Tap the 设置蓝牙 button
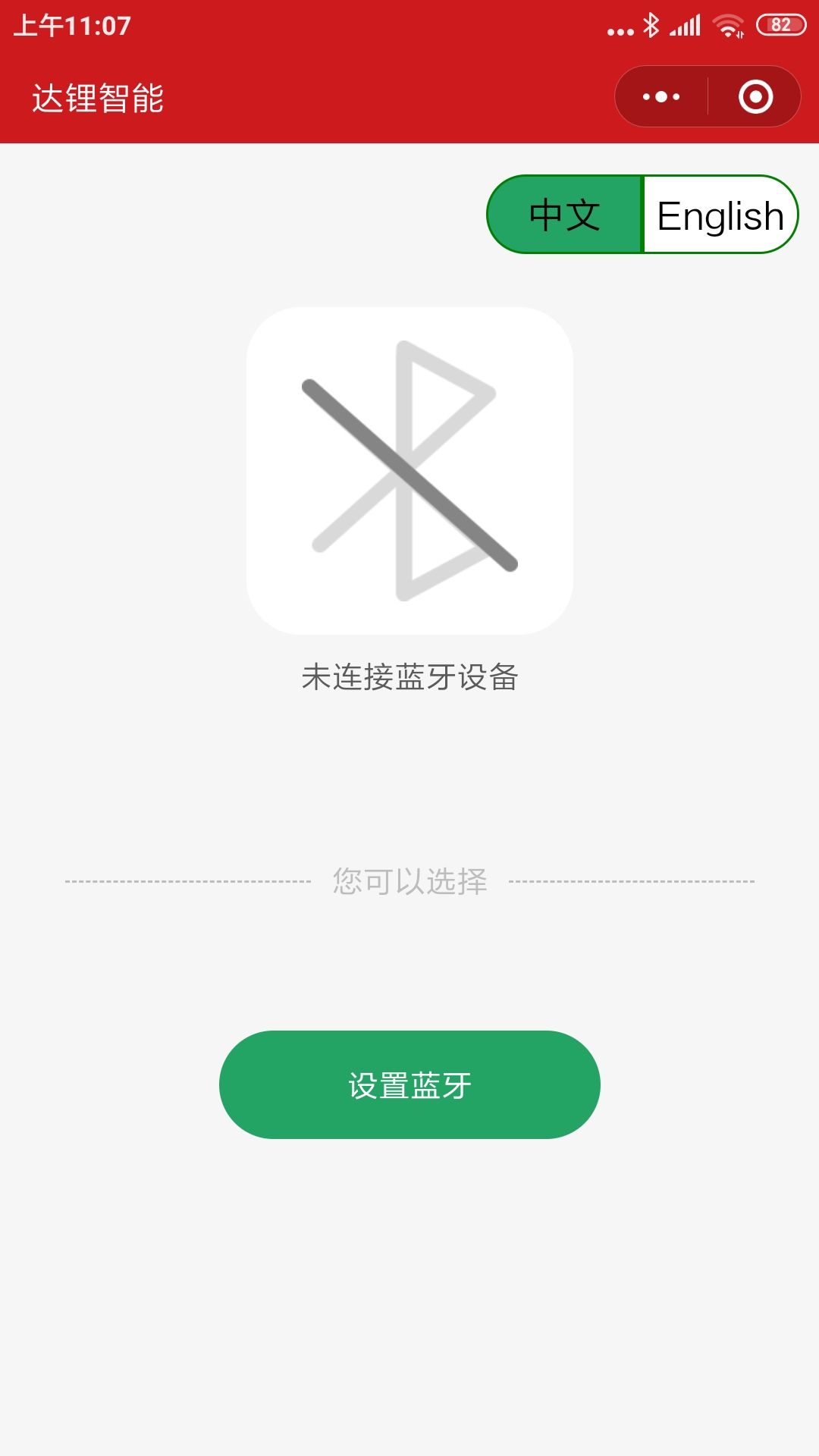The width and height of the screenshot is (819, 1456). pyautogui.click(x=409, y=1084)
